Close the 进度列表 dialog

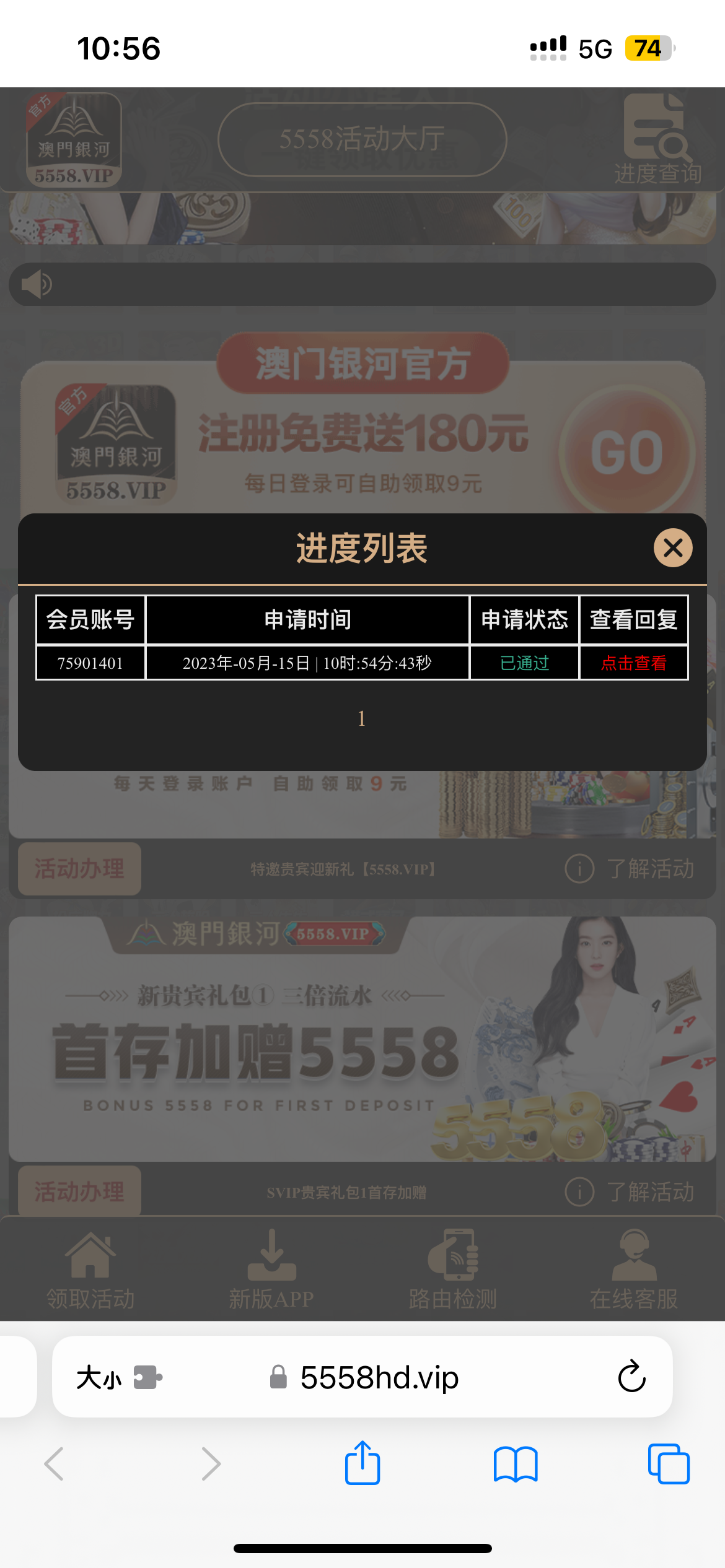[672, 548]
